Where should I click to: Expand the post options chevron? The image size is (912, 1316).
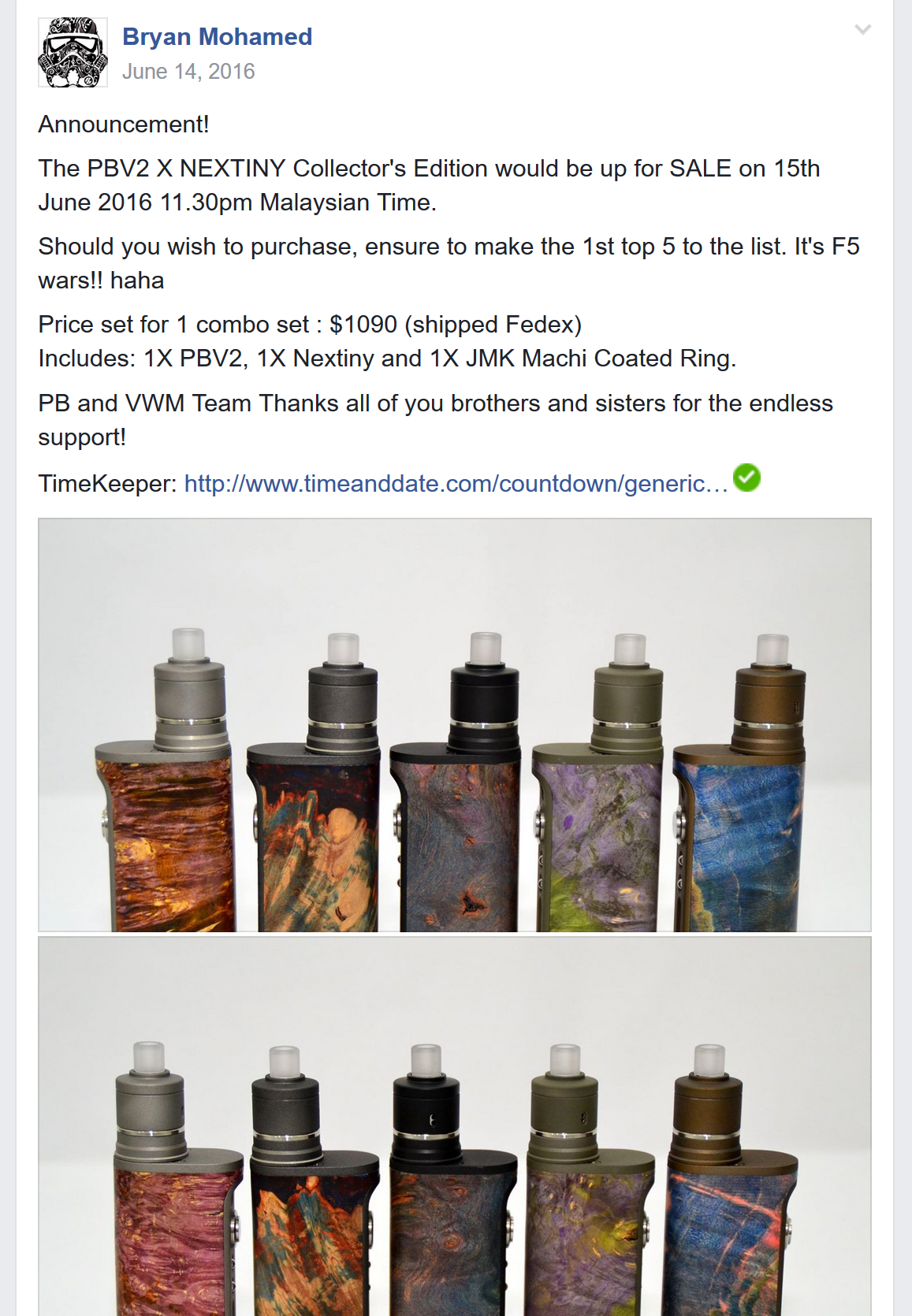862,30
